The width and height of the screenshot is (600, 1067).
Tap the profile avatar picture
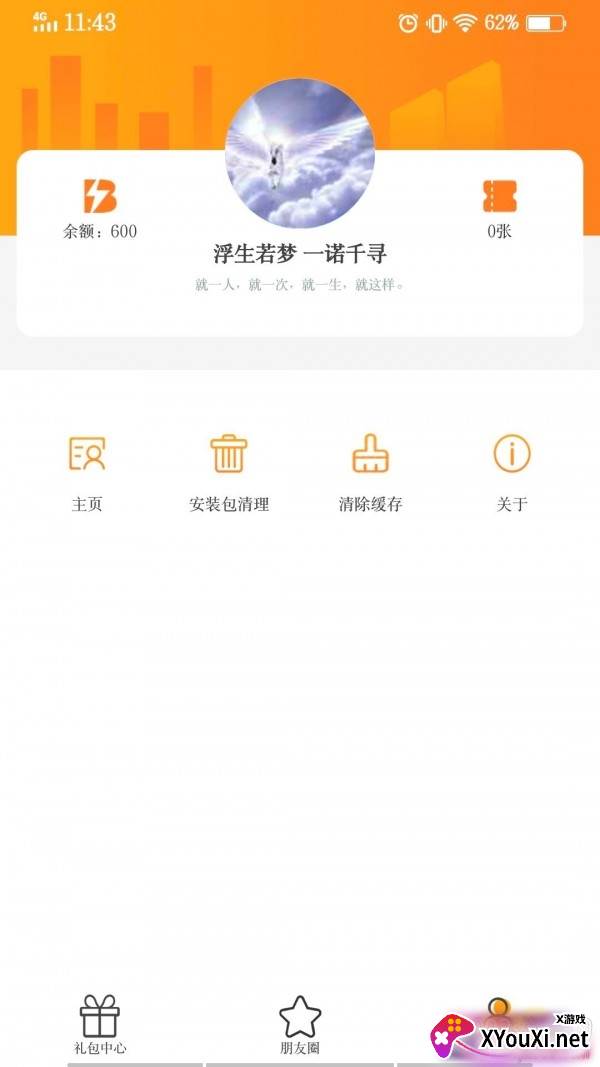[x=300, y=153]
